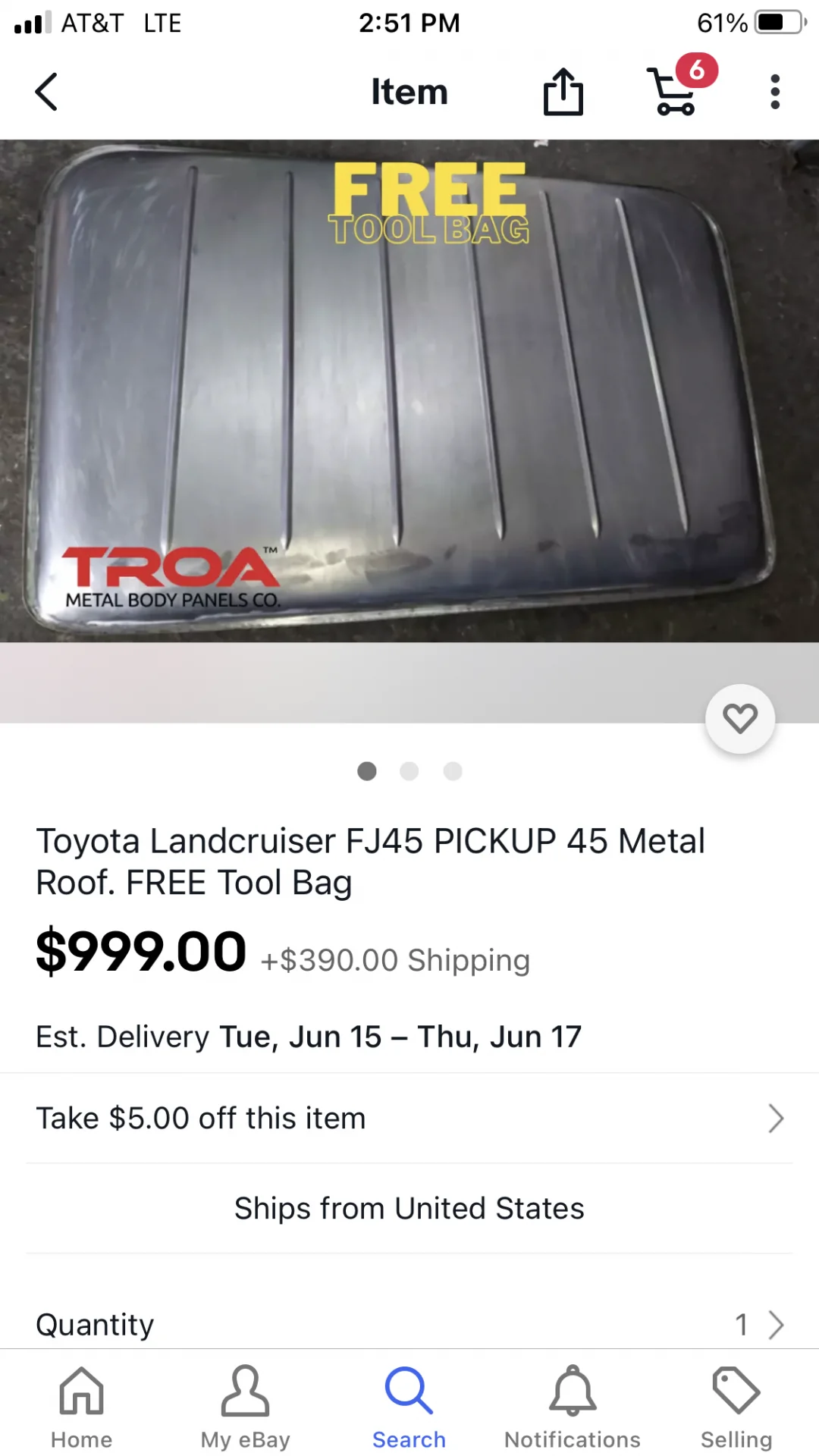Open Take $5.00 off this item
This screenshot has height=1456, width=819.
click(x=409, y=1119)
